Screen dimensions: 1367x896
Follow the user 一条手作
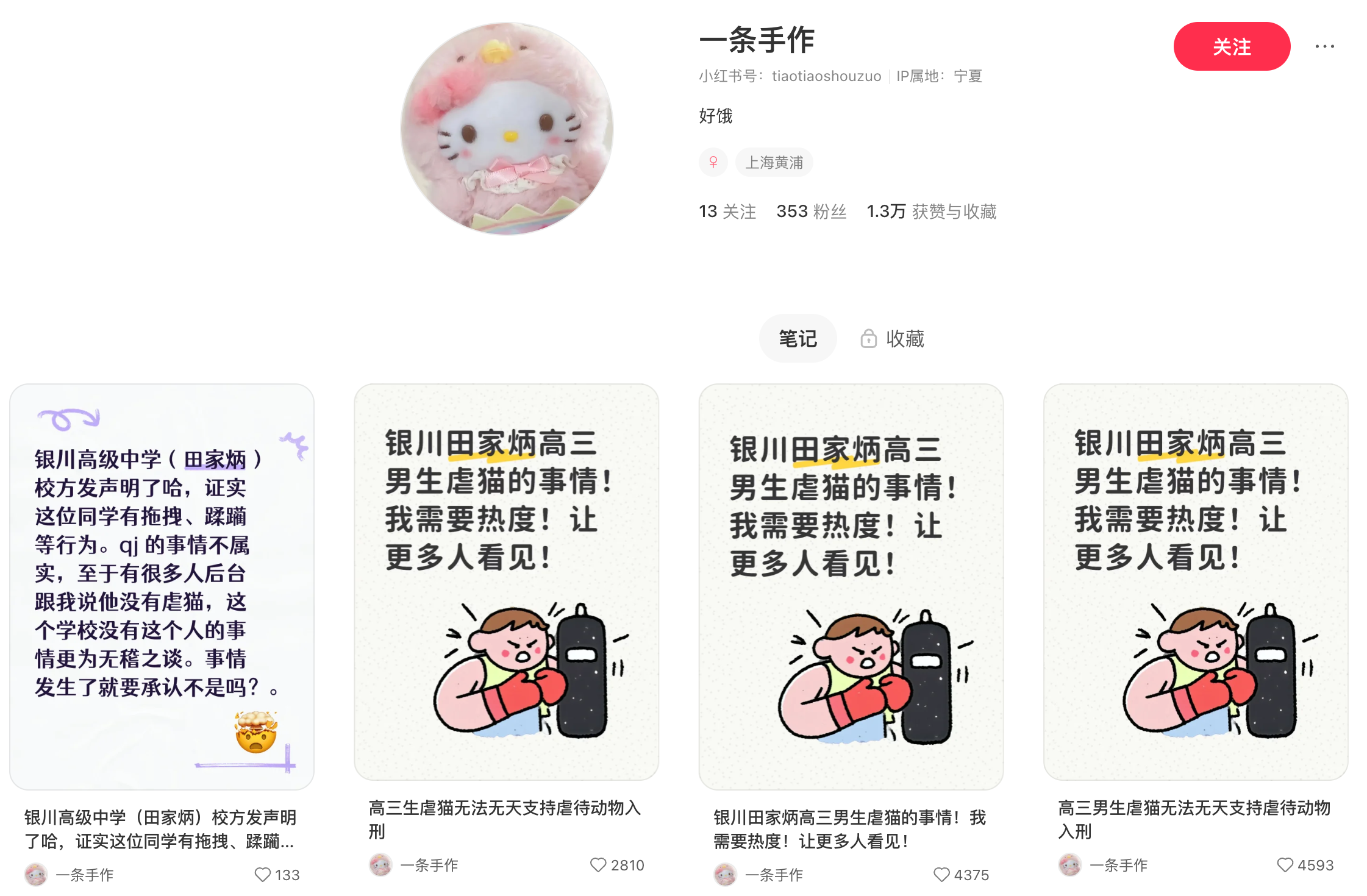click(1231, 46)
